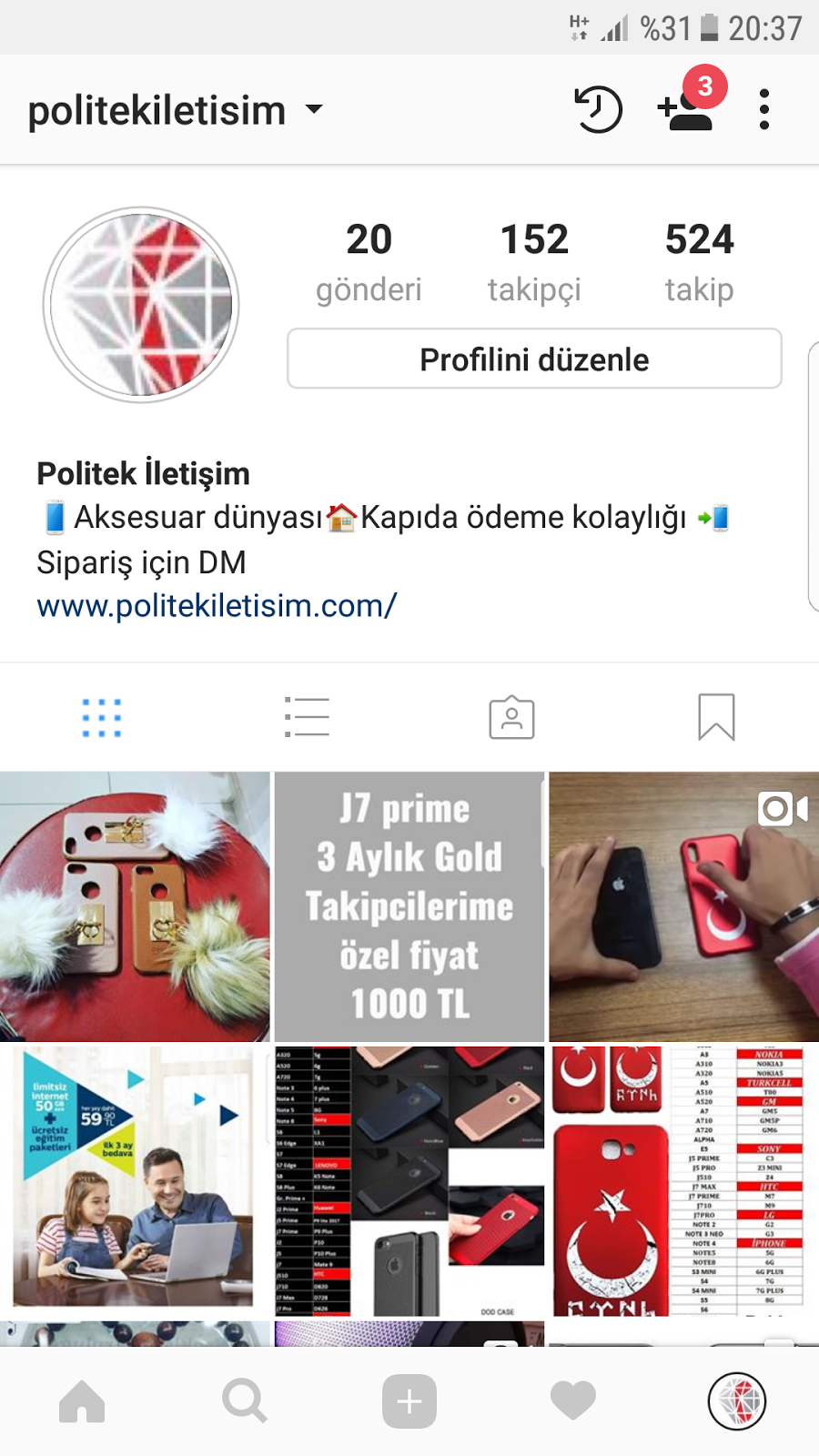819x1456 pixels.
Task: Open the search and explore tab
Action: pos(245,1401)
